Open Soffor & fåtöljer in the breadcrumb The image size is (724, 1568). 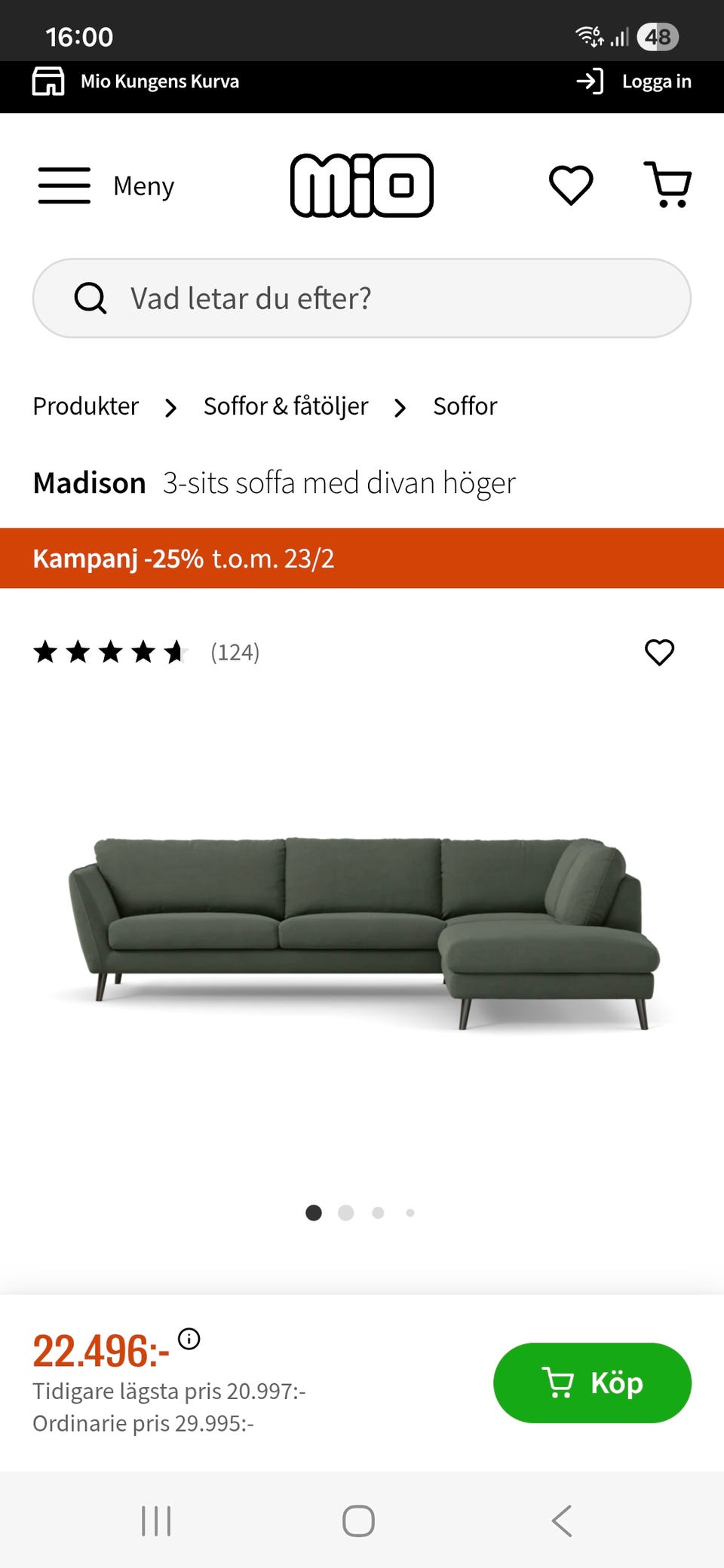point(285,406)
